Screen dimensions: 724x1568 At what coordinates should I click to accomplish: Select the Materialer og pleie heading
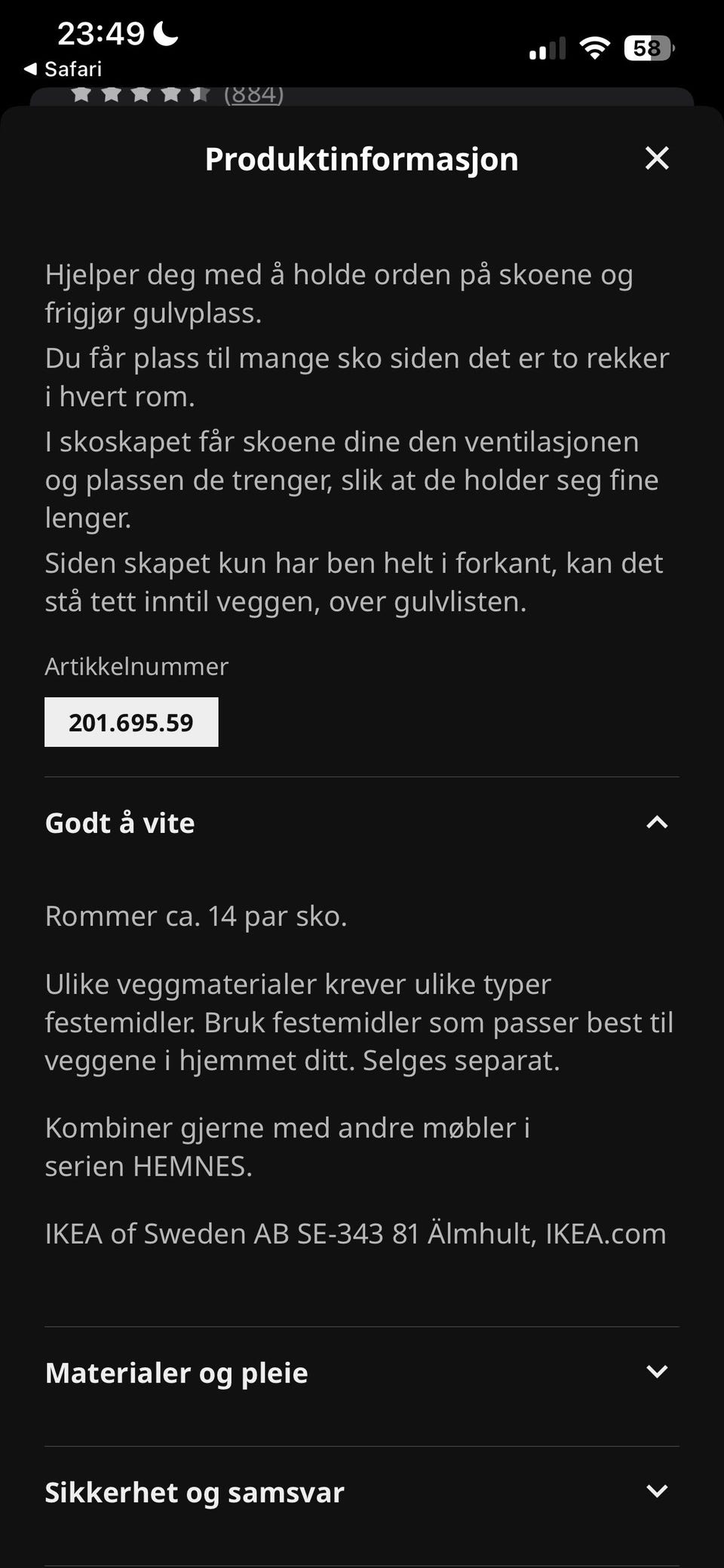176,1373
